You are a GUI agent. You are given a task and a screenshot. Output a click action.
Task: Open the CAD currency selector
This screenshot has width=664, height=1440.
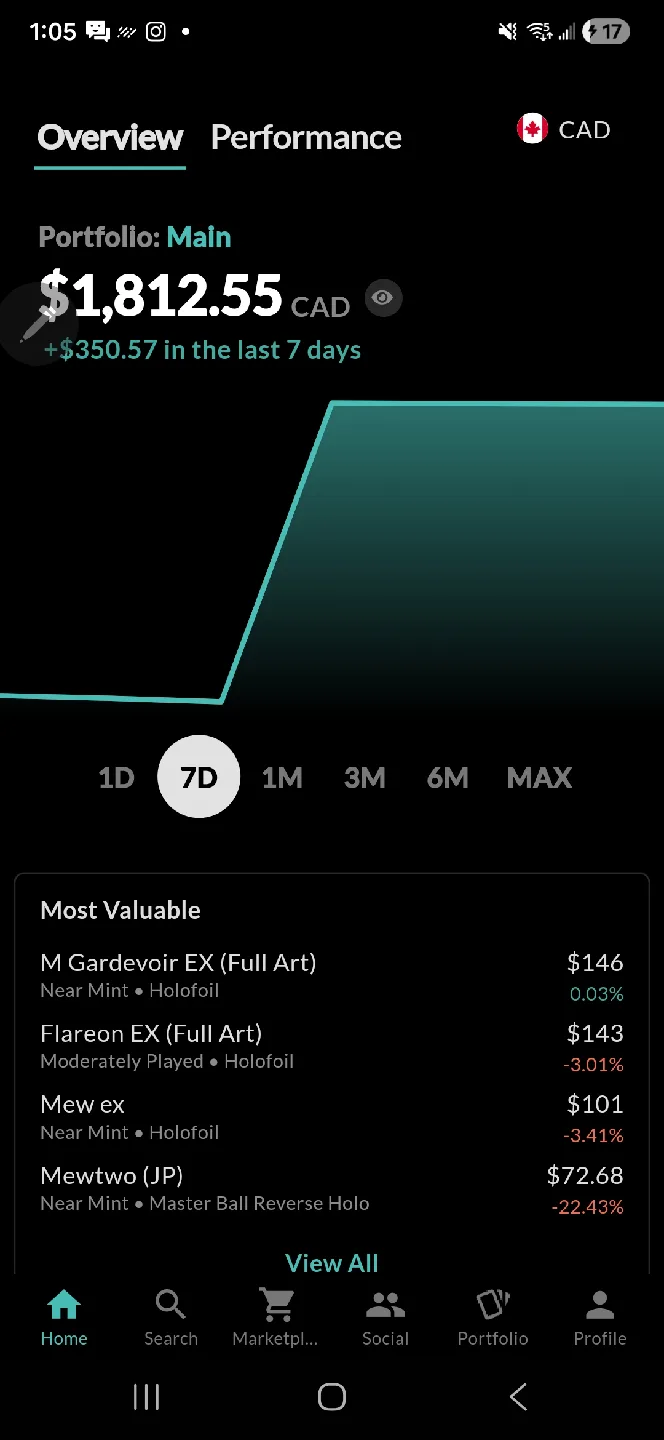(x=564, y=129)
